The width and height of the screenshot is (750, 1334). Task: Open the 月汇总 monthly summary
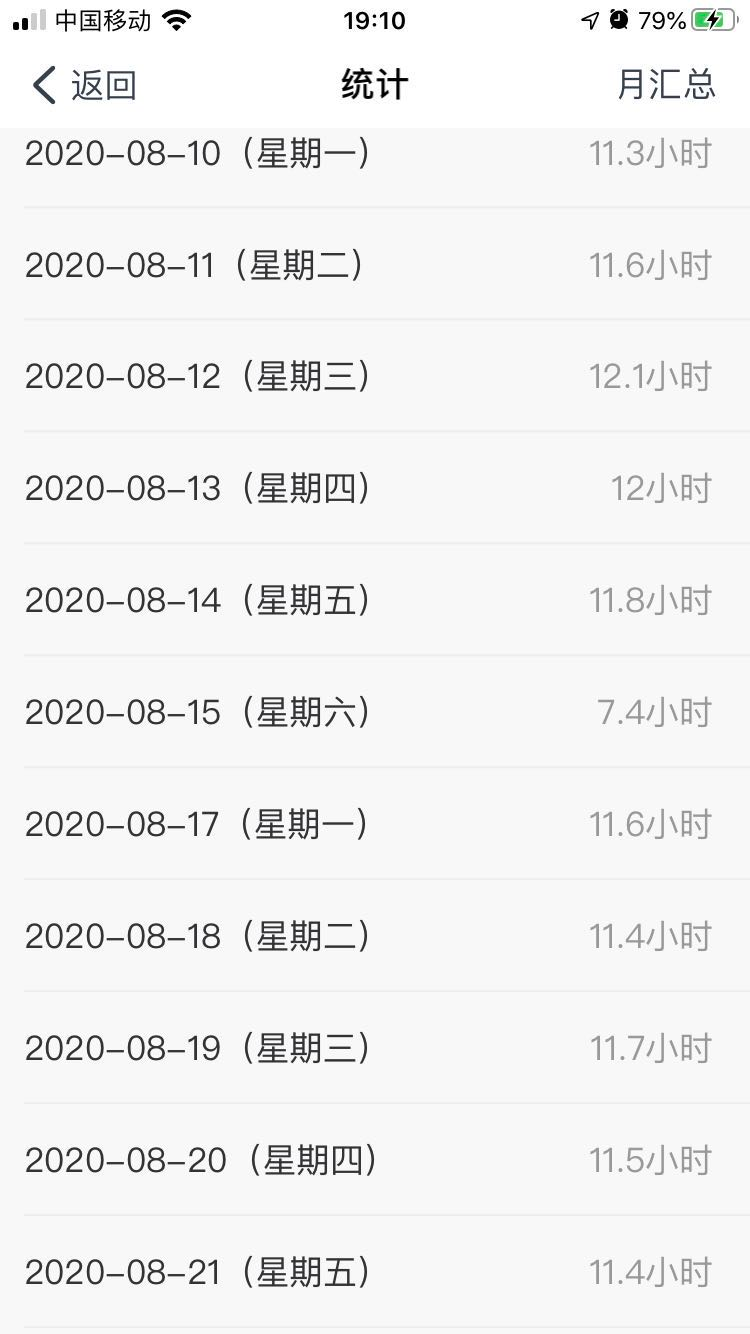[666, 85]
